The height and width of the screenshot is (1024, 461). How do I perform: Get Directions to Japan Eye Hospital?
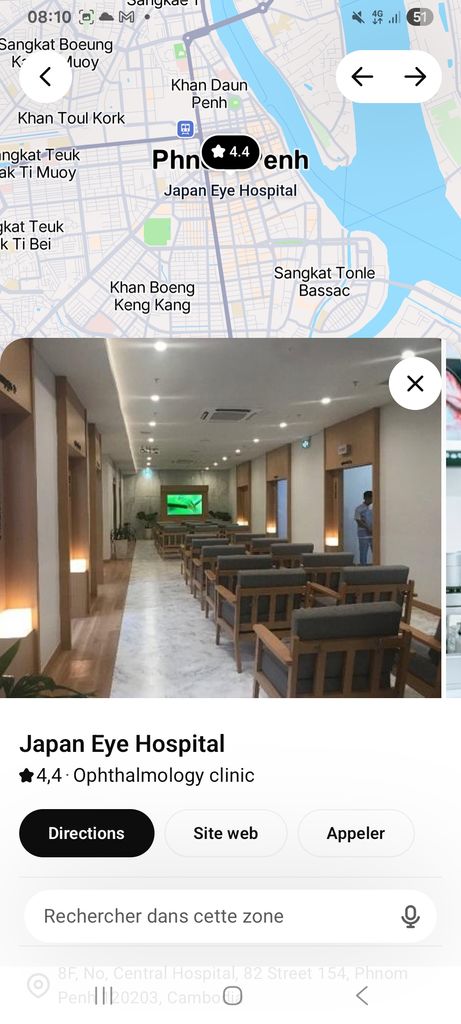point(87,833)
